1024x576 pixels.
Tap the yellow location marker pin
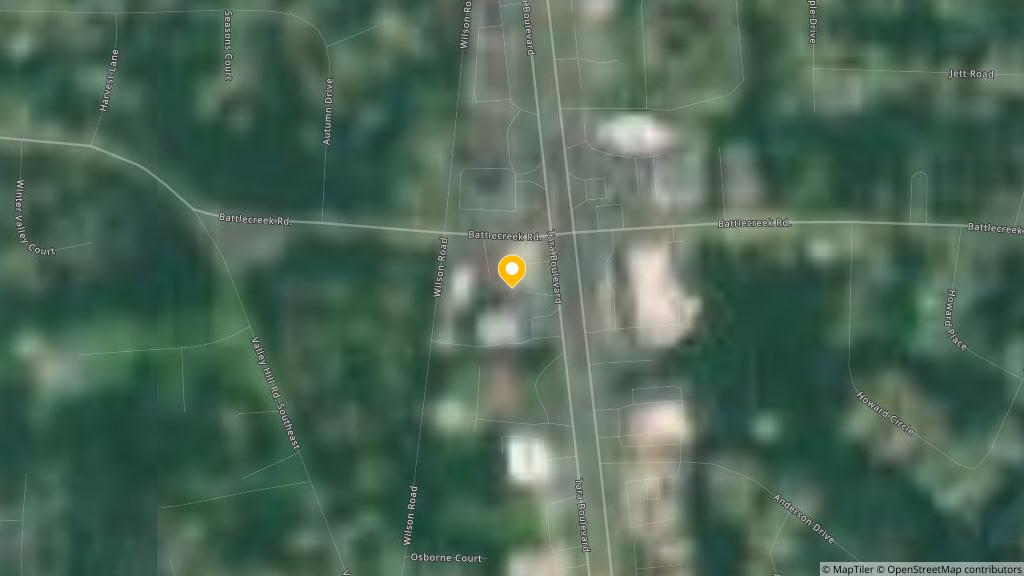(x=511, y=270)
